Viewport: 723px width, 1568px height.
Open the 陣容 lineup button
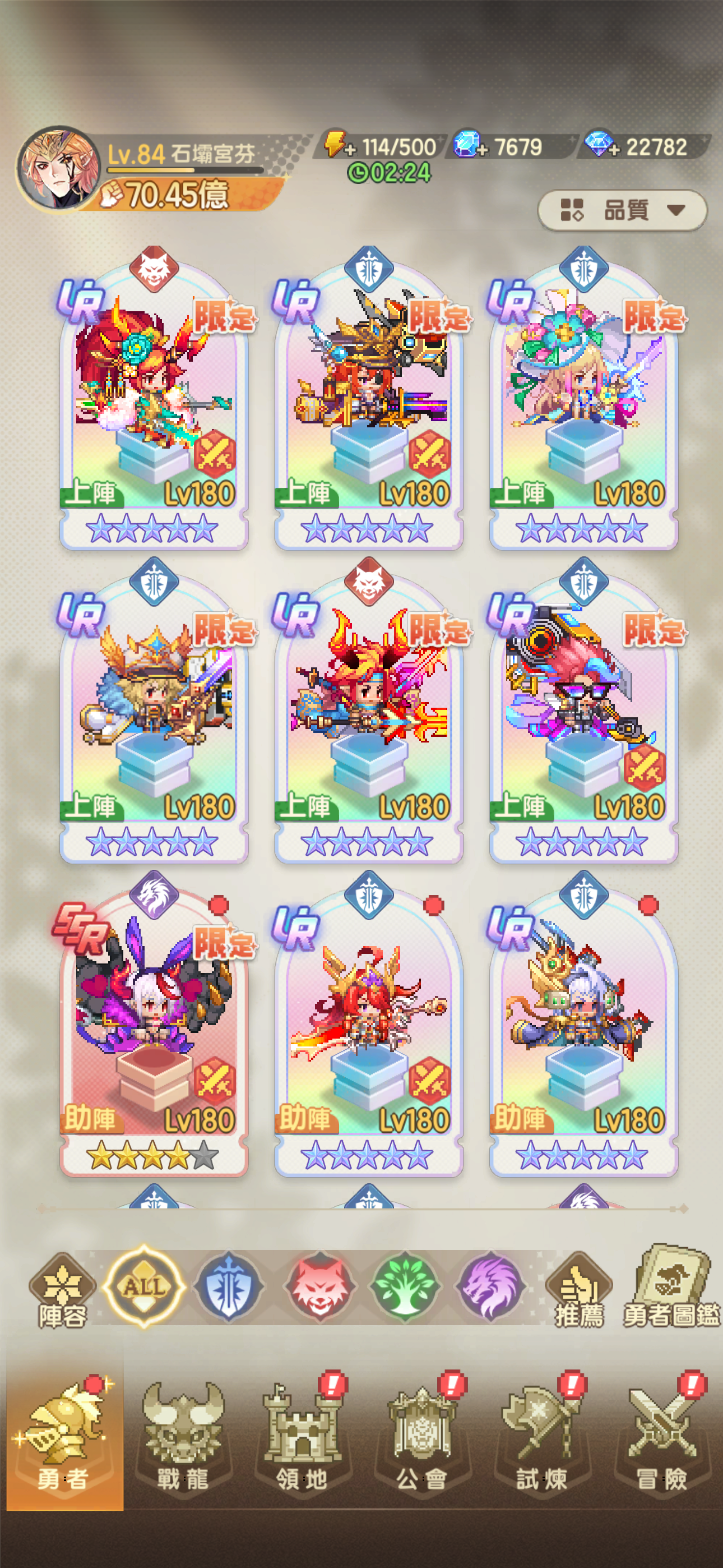(62, 1289)
